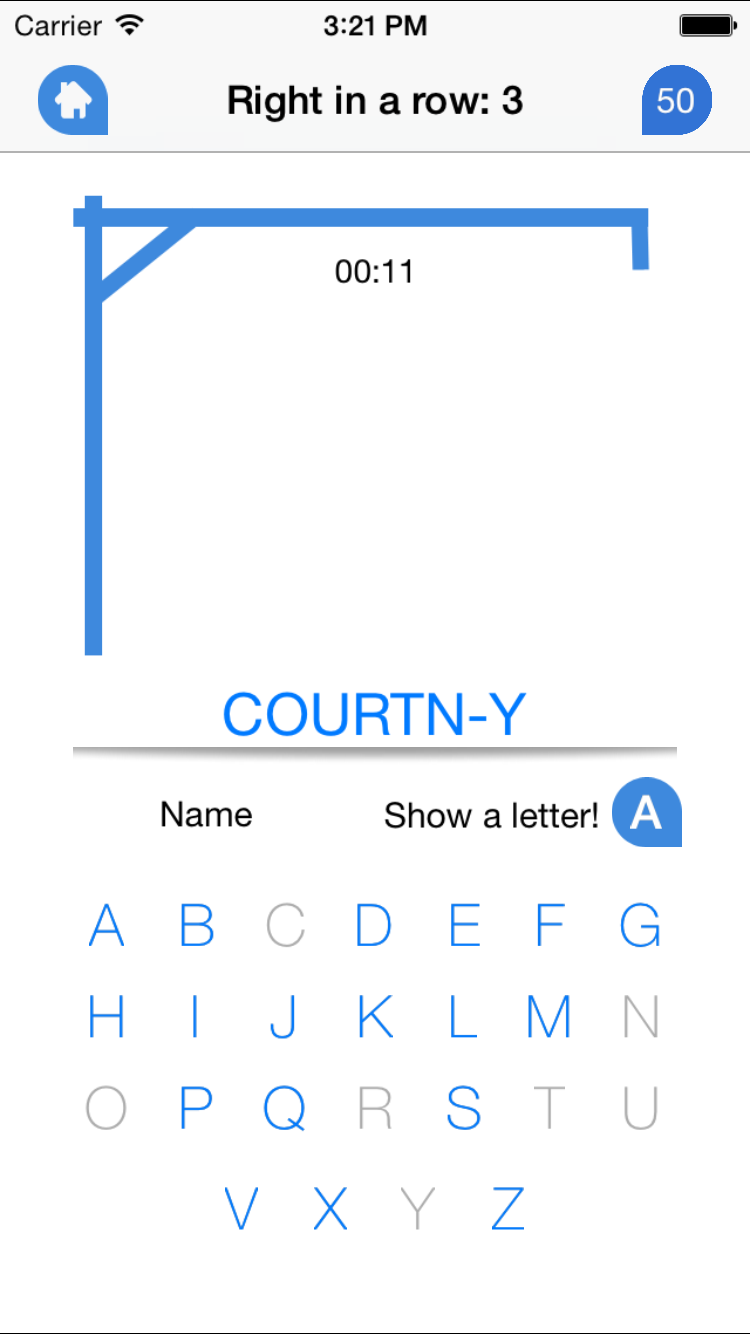Click the Right in a row: 3 title

pos(374,100)
